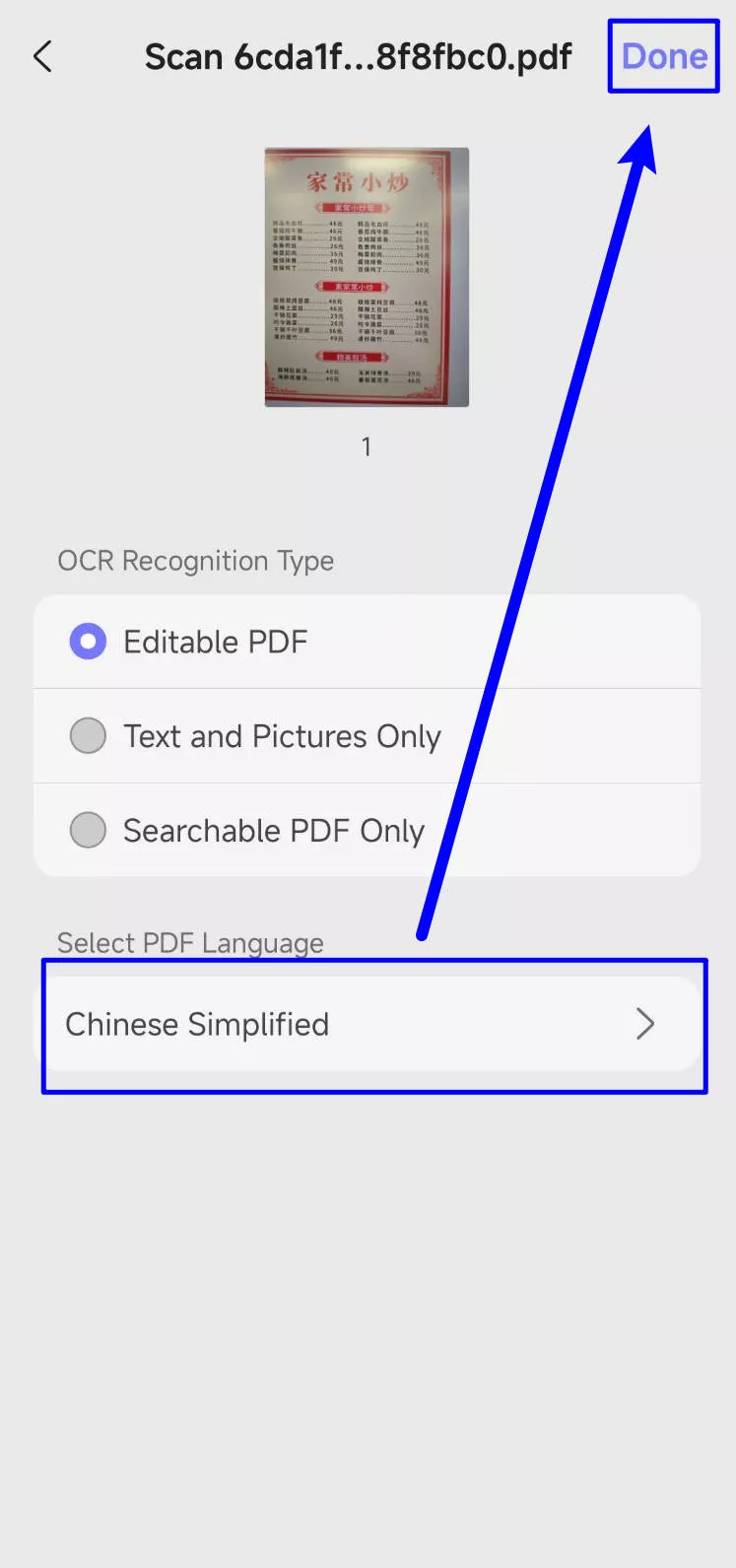Change the OCR language from Chinese Simplified

point(369,1024)
